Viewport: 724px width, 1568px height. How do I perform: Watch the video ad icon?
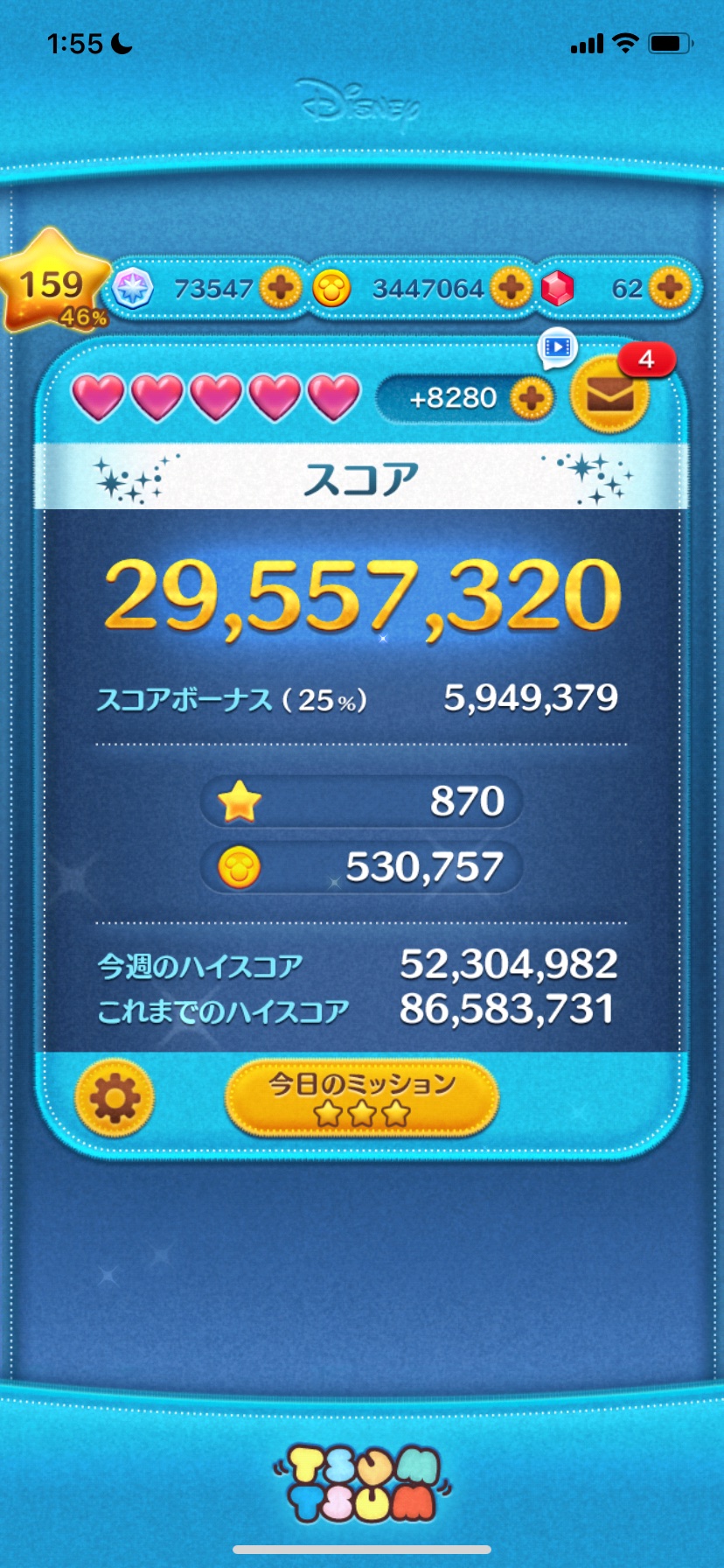click(x=557, y=348)
